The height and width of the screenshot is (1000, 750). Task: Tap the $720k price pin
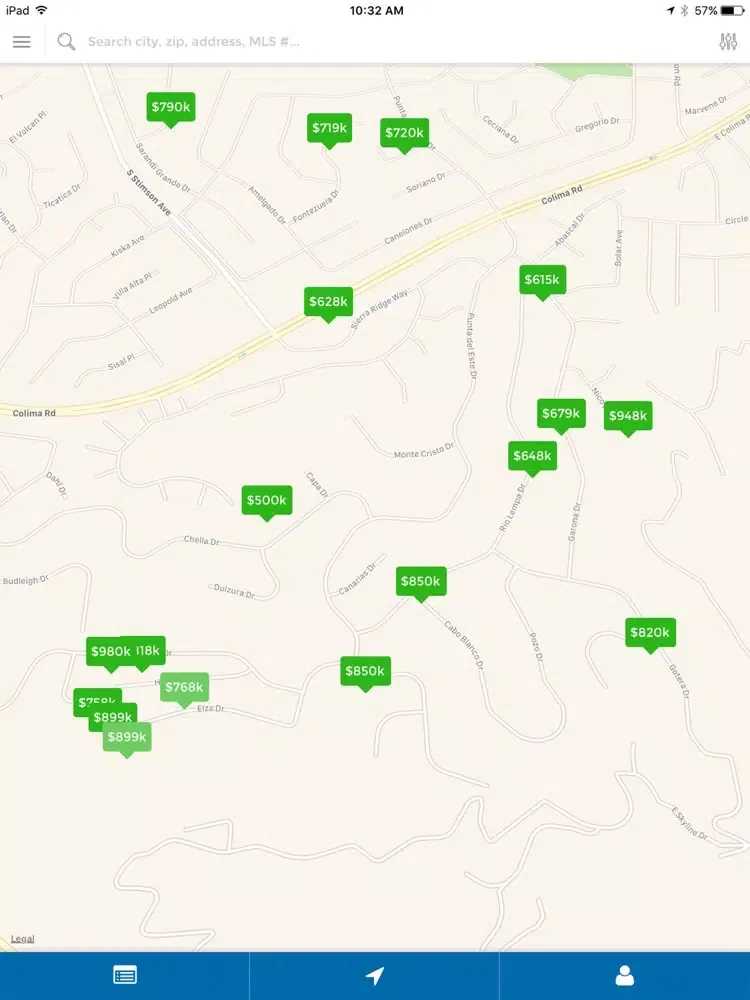pos(404,132)
